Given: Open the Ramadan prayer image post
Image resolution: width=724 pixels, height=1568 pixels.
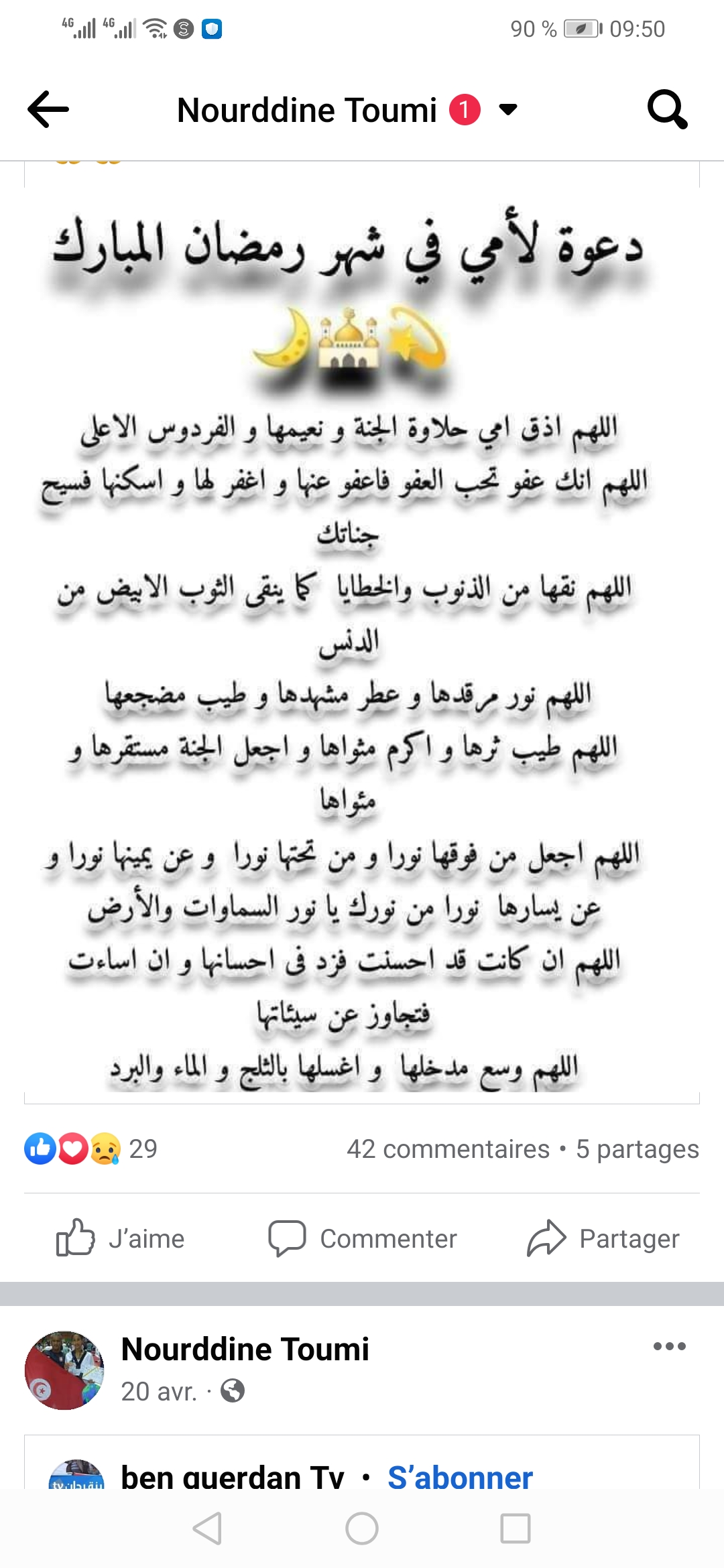Looking at the screenshot, I should (362, 643).
